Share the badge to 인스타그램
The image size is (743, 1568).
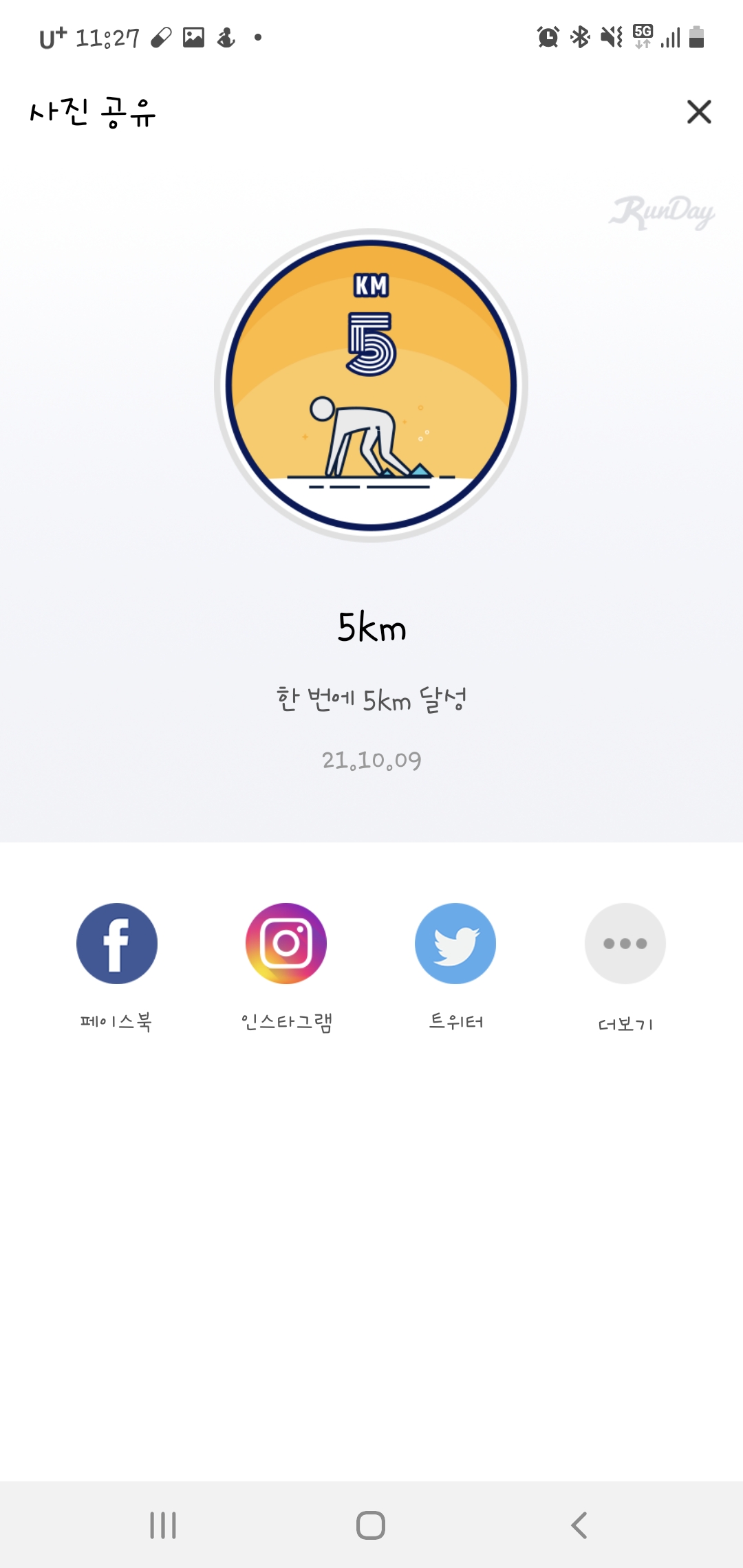click(x=286, y=944)
